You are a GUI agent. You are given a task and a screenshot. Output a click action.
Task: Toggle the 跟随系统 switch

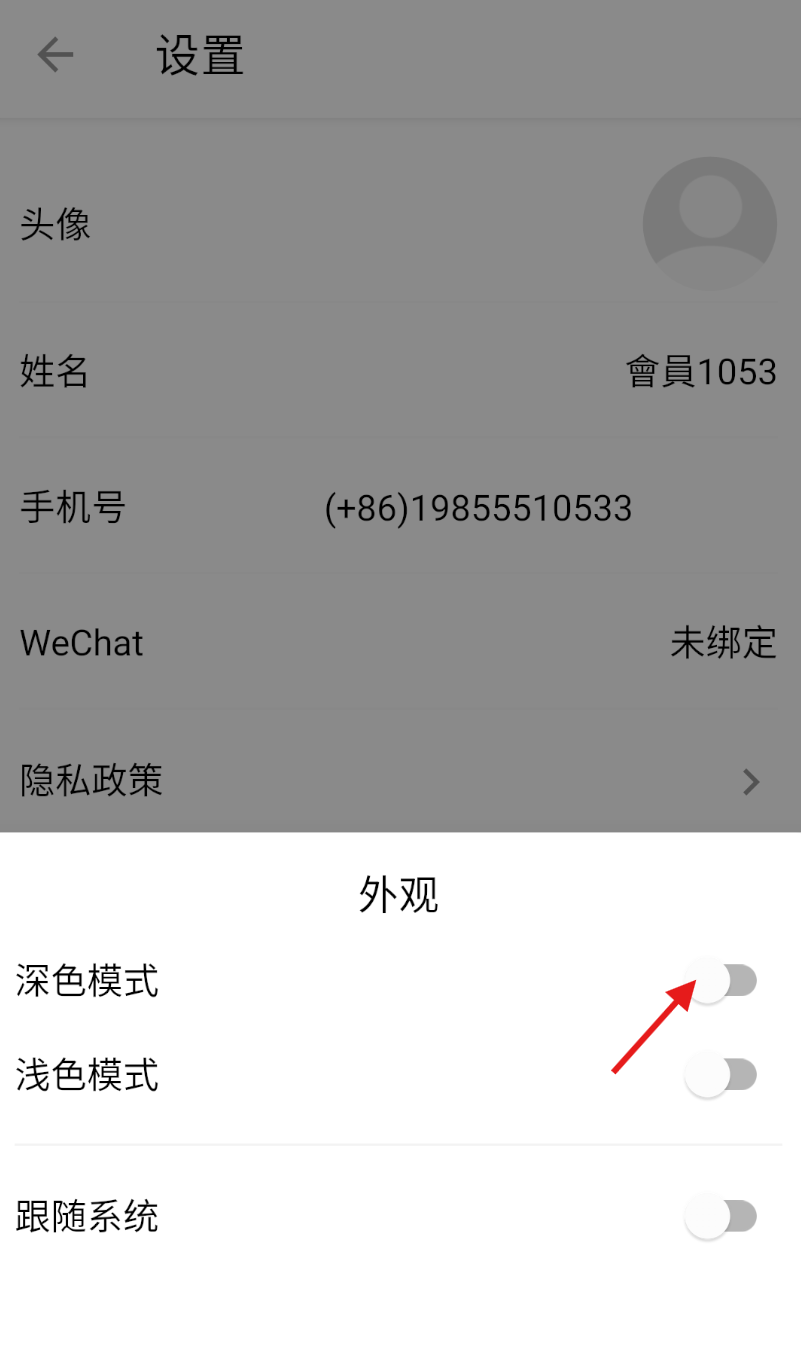(721, 1217)
